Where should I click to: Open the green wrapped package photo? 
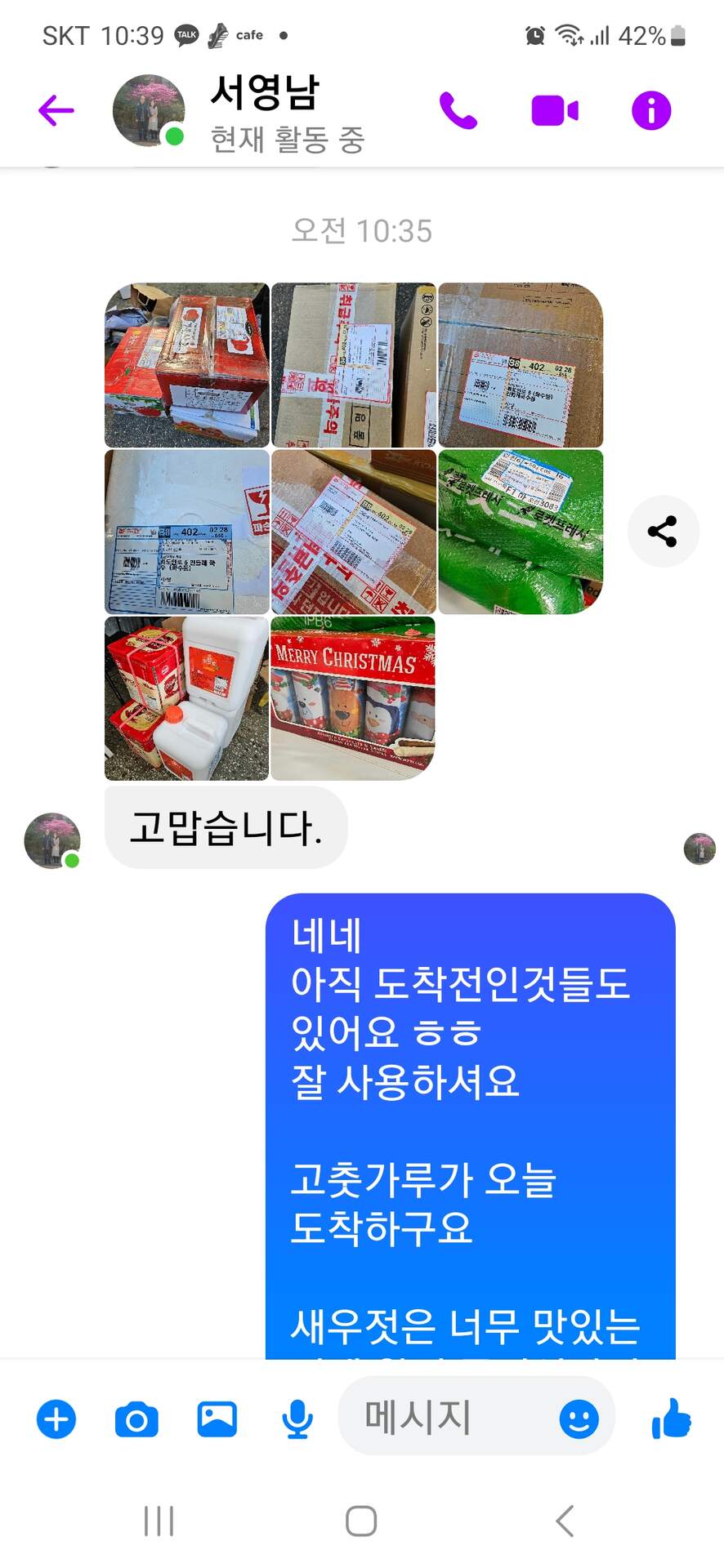[521, 532]
